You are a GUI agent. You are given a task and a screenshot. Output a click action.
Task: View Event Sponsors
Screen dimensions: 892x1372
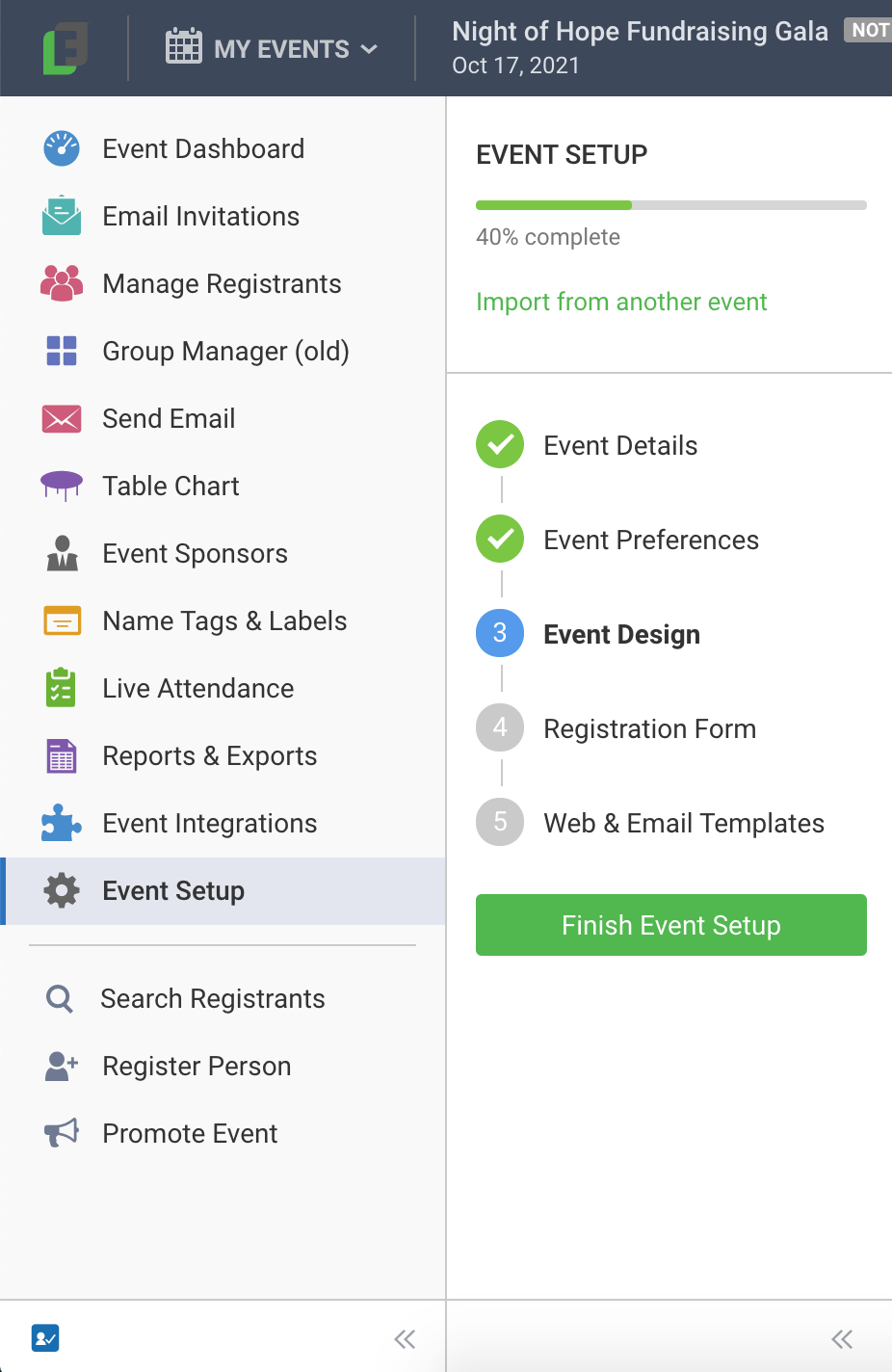point(195,554)
